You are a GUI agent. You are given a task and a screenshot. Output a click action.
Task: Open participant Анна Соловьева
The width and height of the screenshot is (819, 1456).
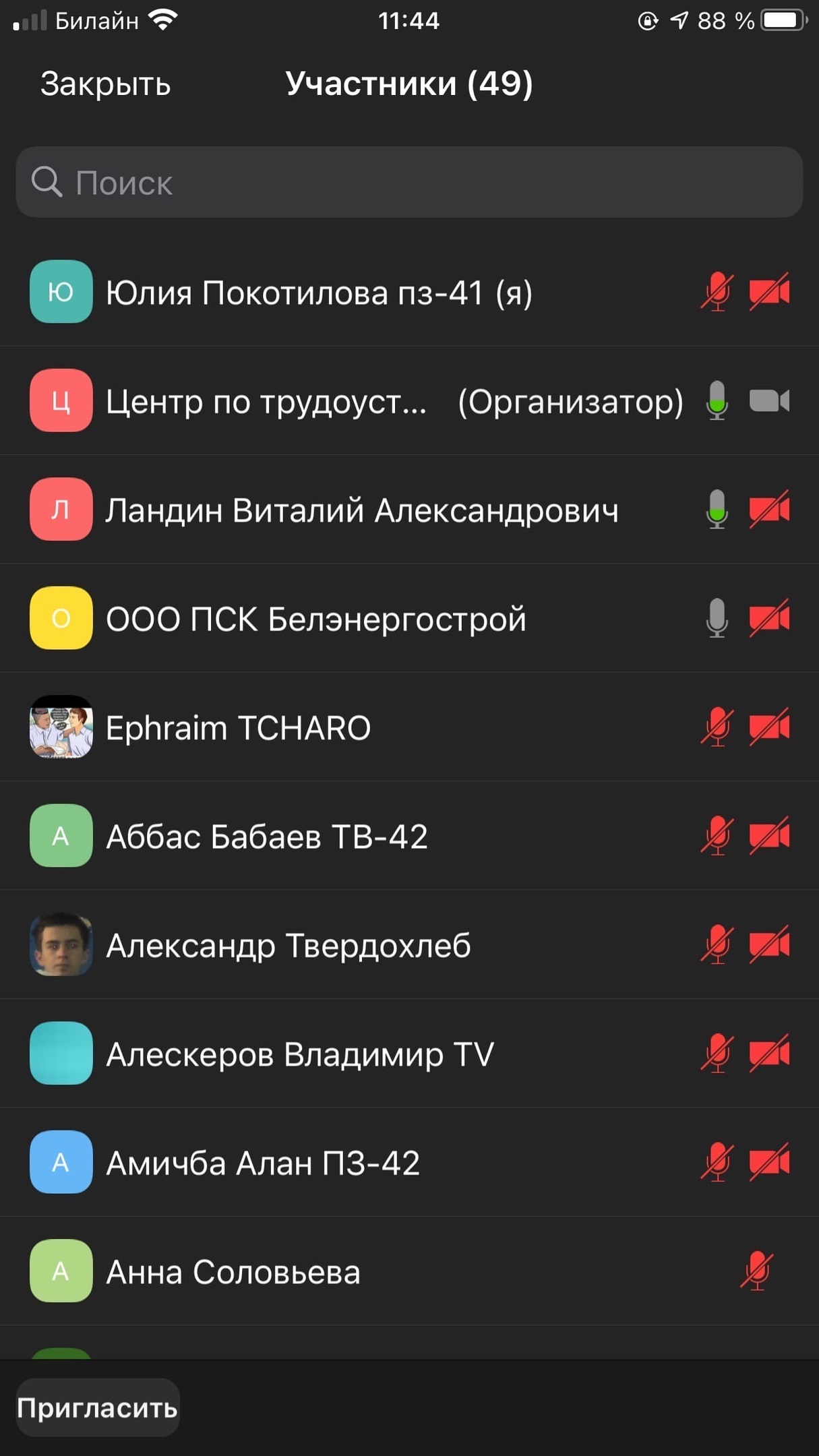coord(409,1271)
